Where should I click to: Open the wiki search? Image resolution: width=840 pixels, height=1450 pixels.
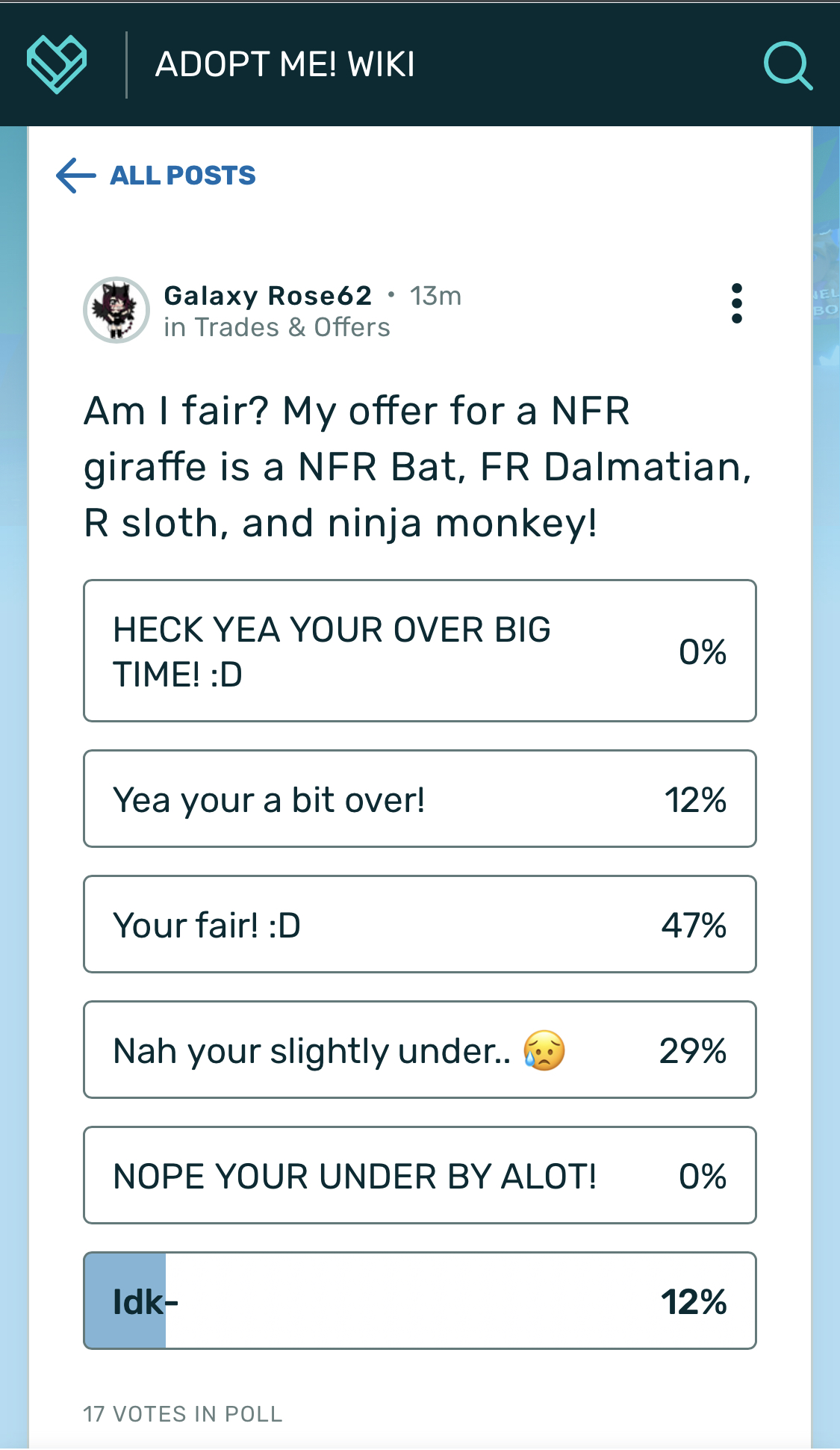(788, 66)
